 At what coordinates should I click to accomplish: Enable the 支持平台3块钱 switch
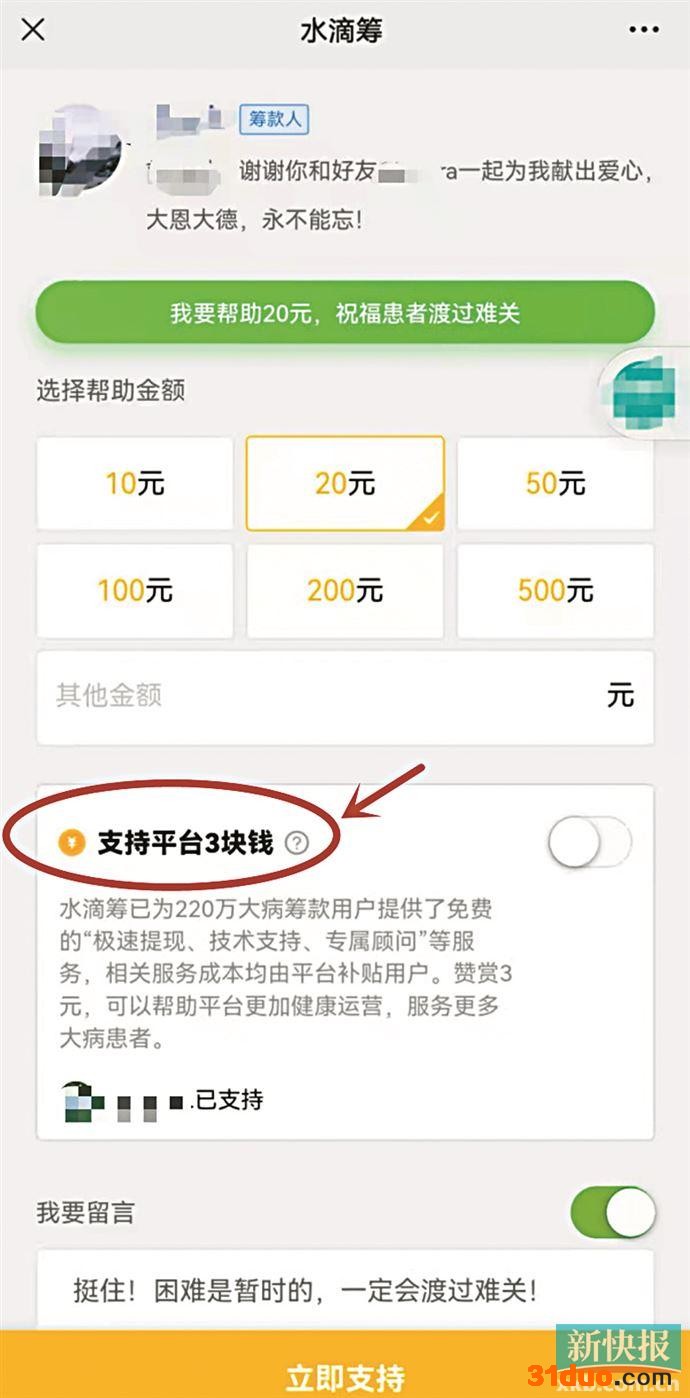click(590, 844)
